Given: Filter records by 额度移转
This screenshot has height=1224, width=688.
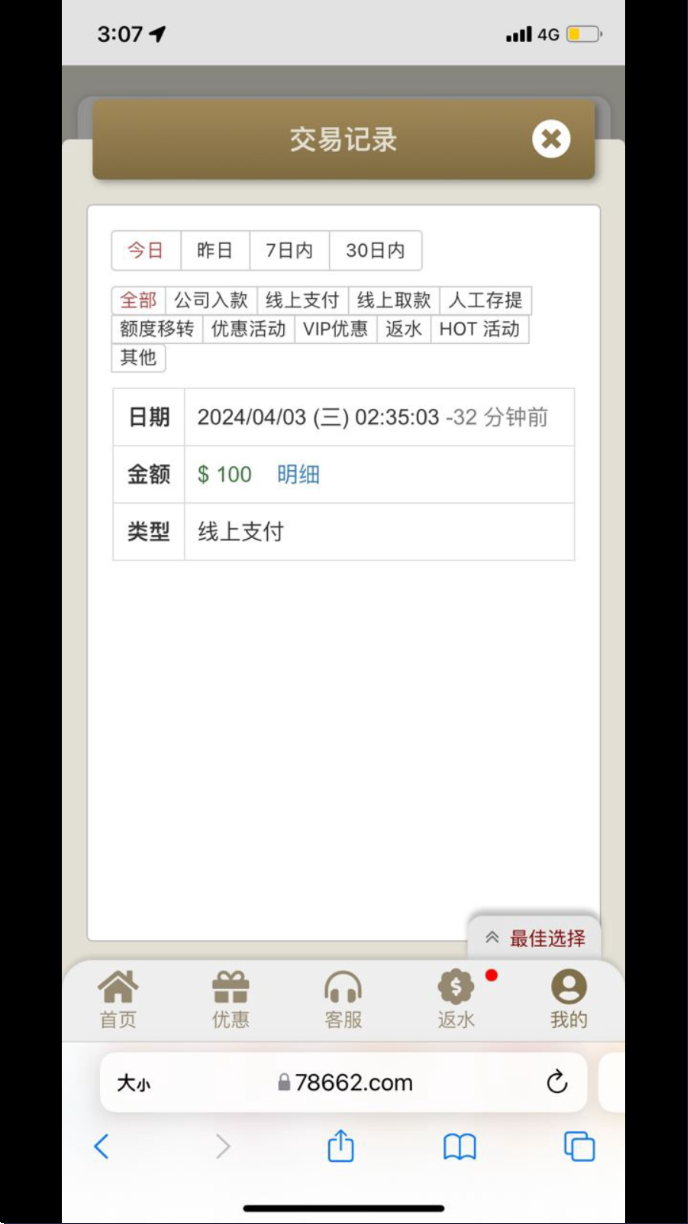Looking at the screenshot, I should click(157, 329).
